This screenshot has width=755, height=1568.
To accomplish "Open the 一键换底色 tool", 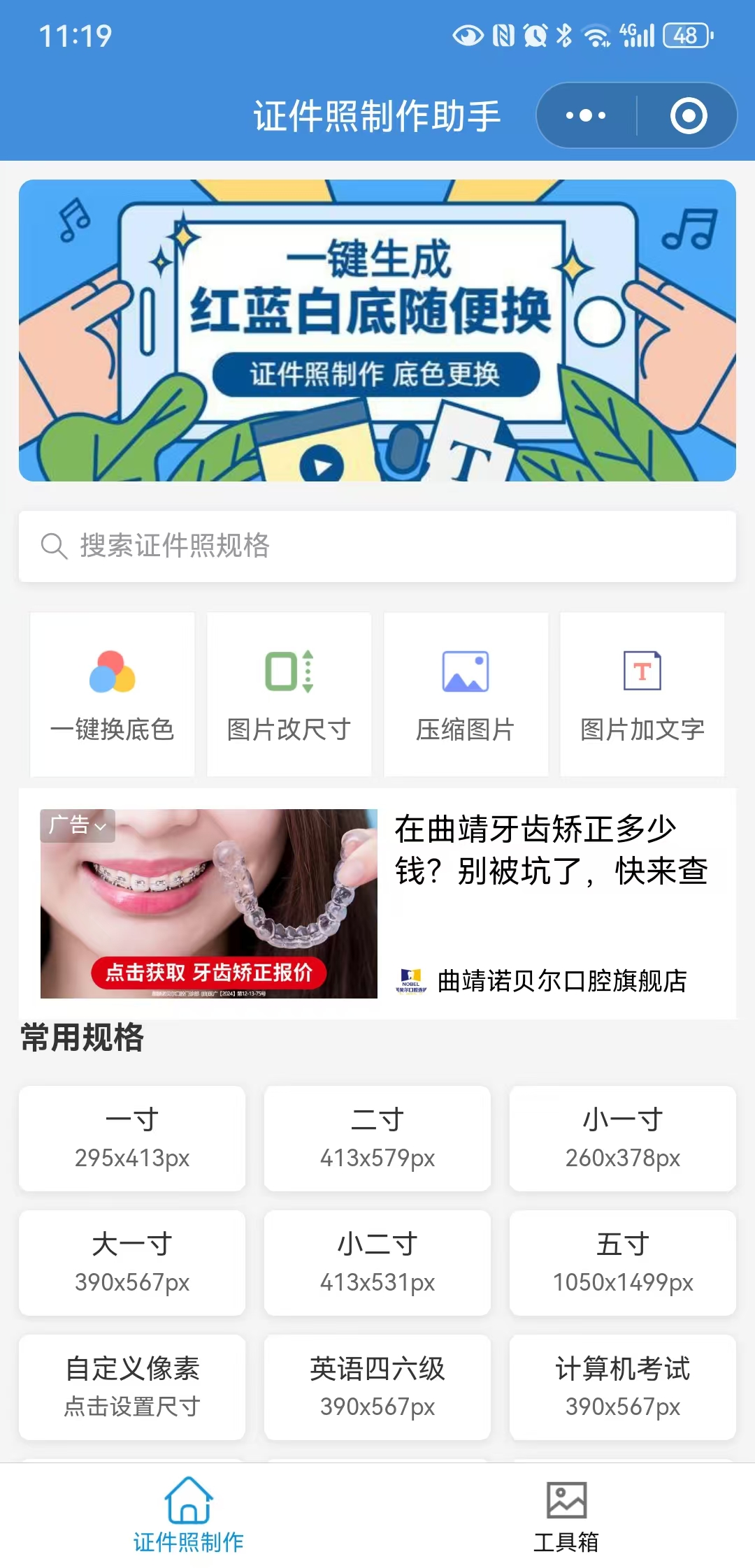I will click(x=113, y=694).
